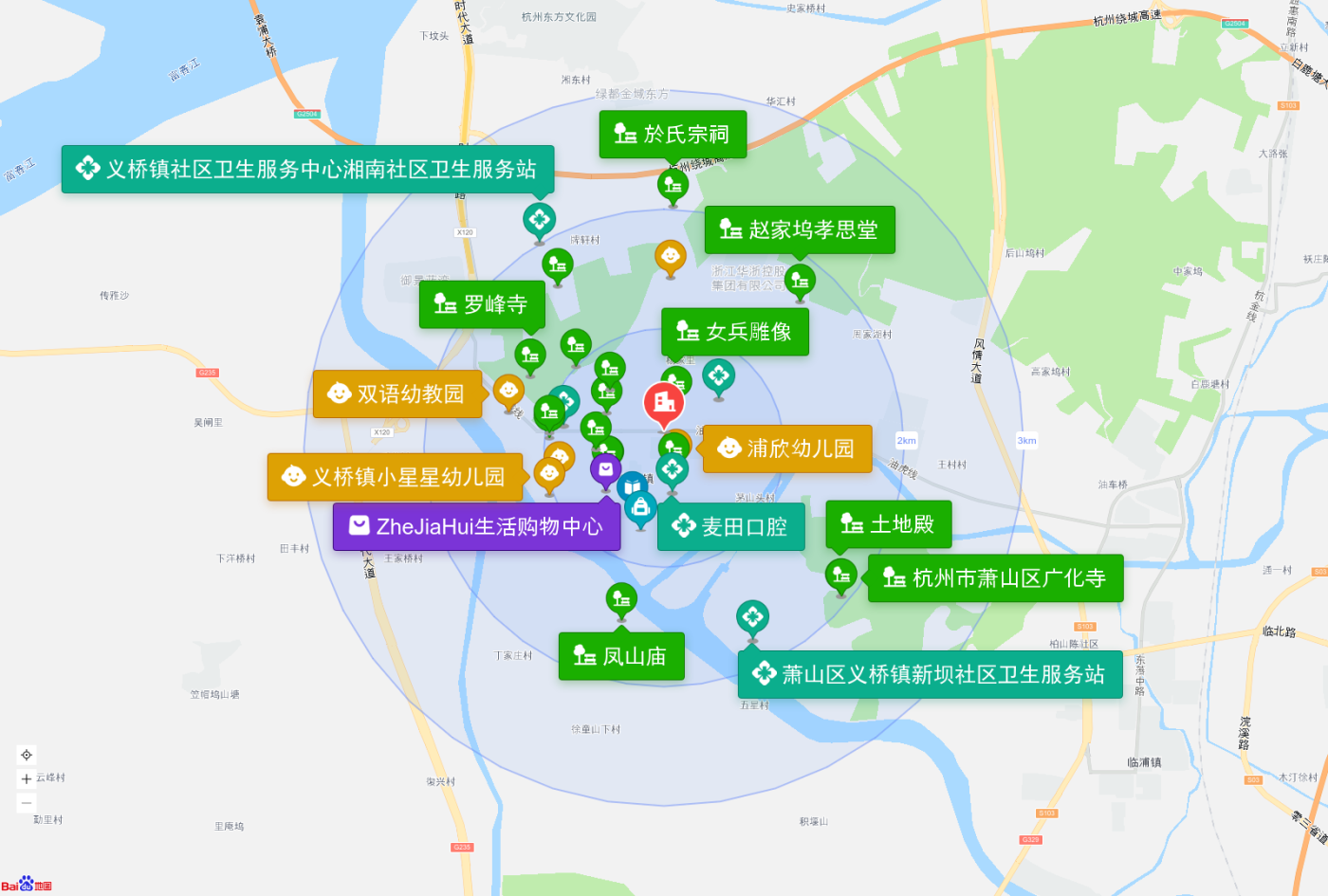Open the 於氏宗祠 marker label

[x=673, y=135]
